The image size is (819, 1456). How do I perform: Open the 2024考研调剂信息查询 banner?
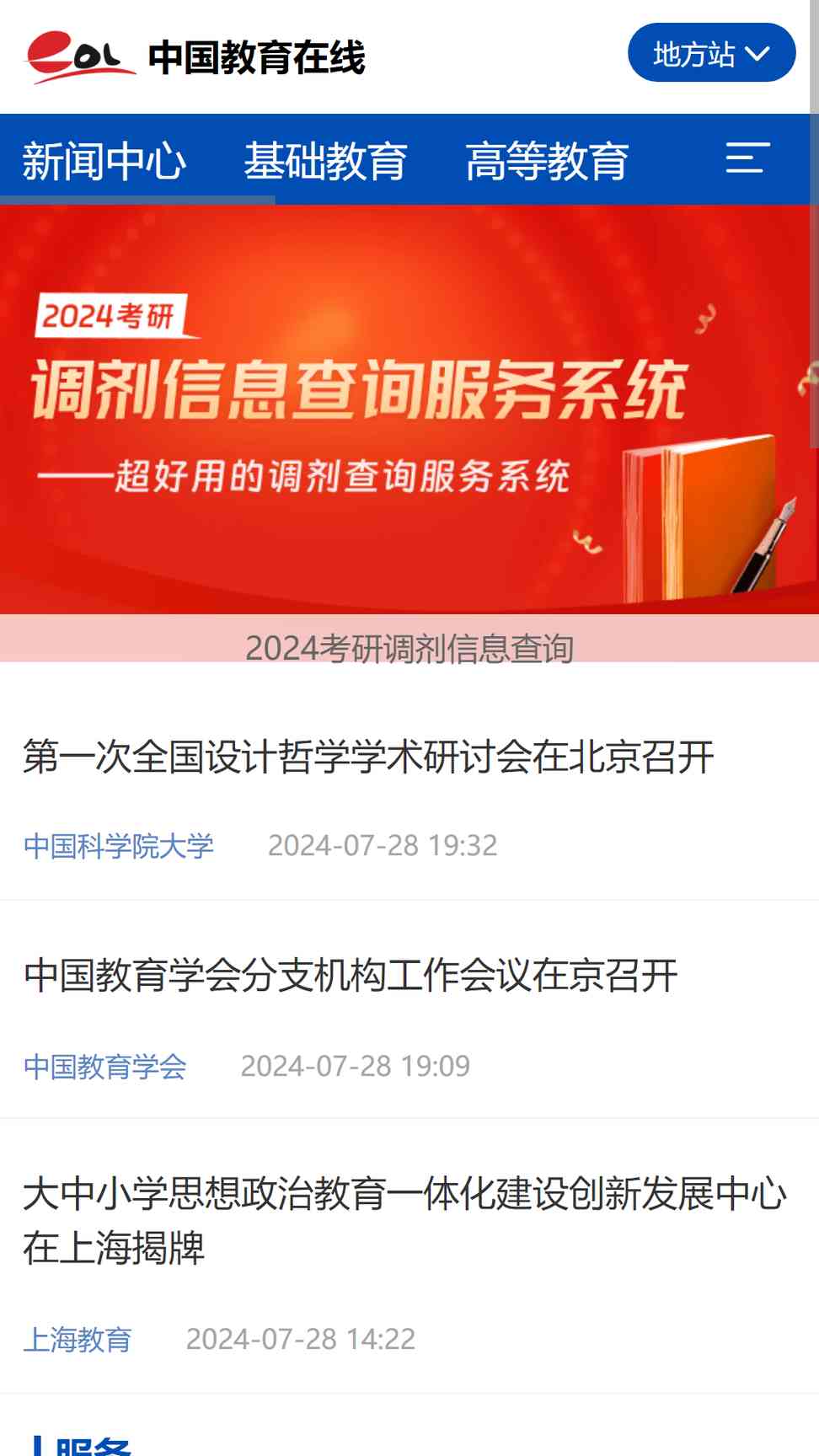(409, 433)
